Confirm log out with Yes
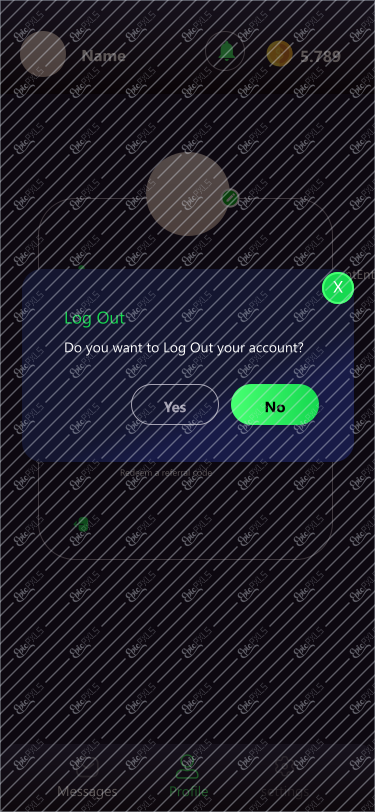 (x=175, y=404)
